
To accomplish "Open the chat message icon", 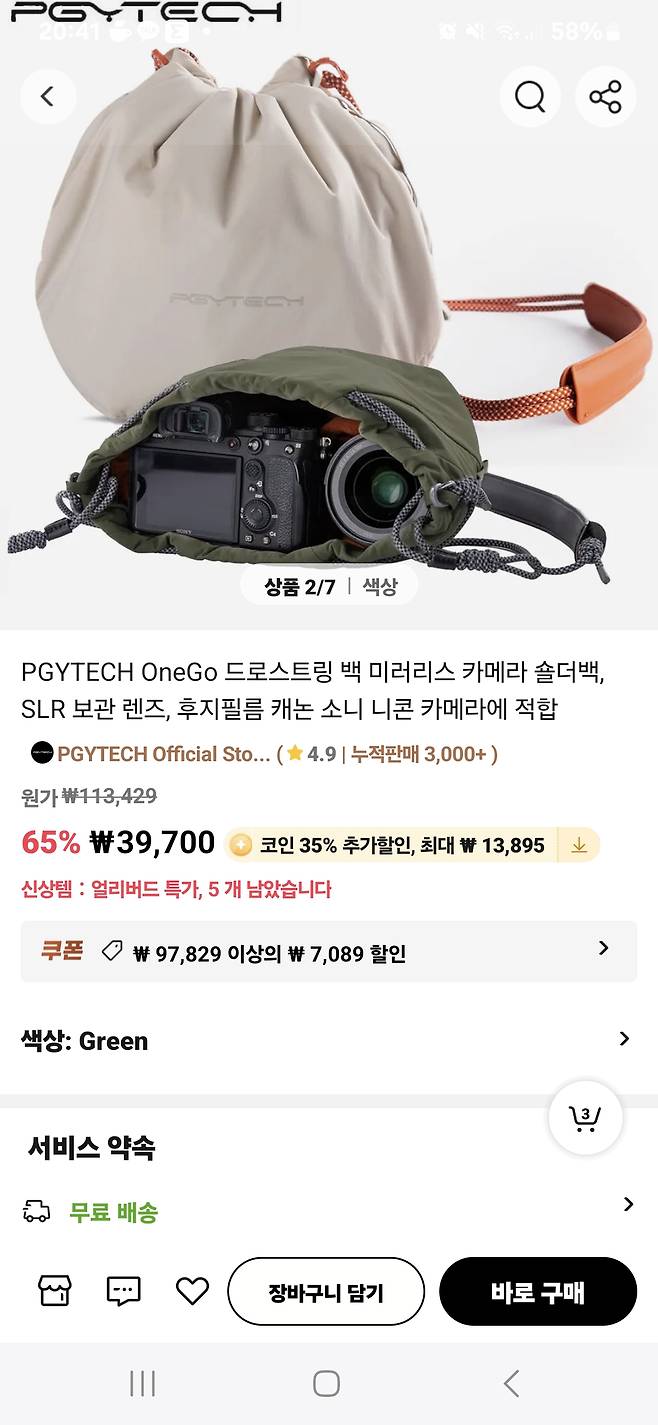I will (x=124, y=1291).
